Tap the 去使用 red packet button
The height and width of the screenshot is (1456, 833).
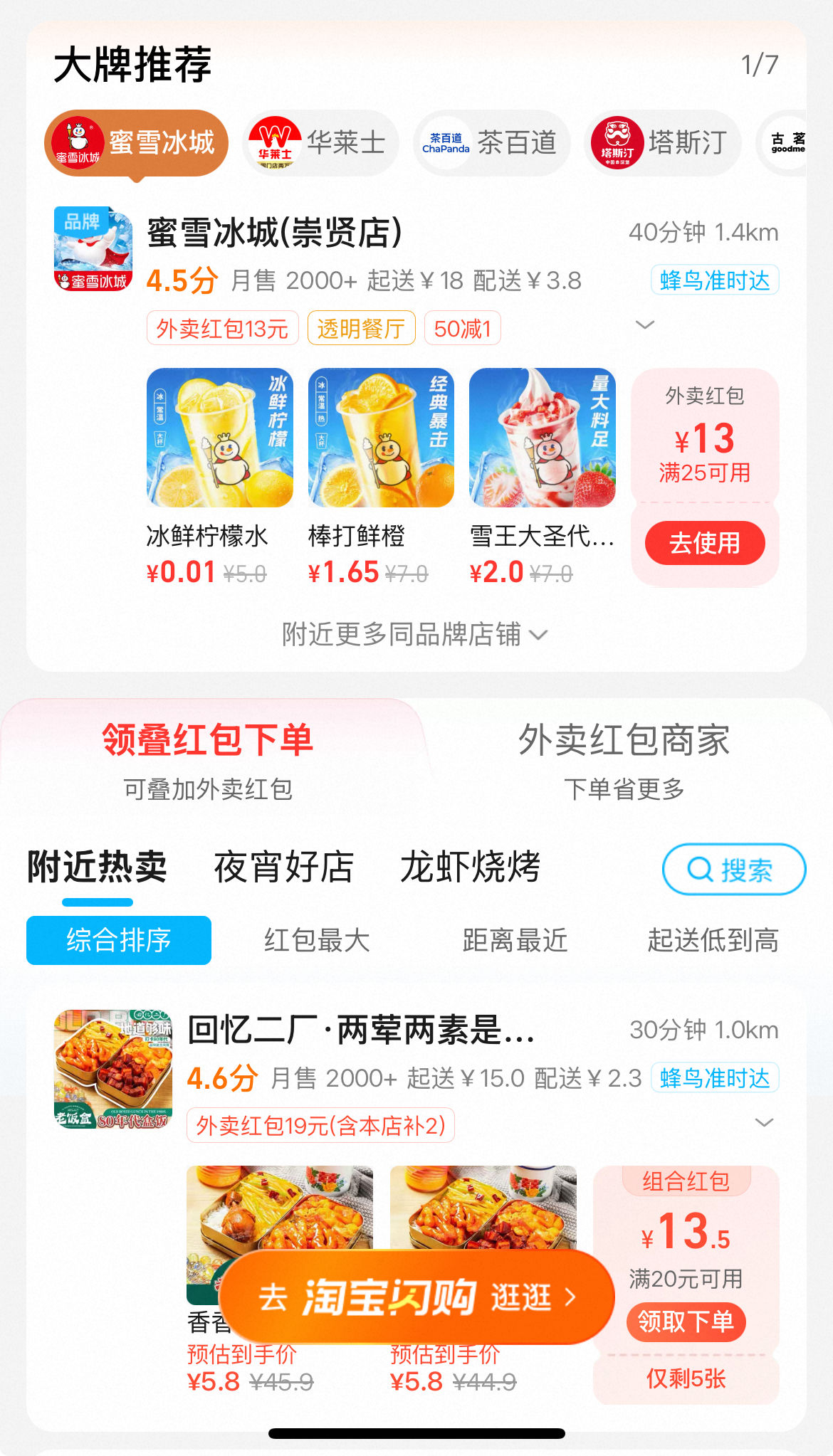point(704,542)
